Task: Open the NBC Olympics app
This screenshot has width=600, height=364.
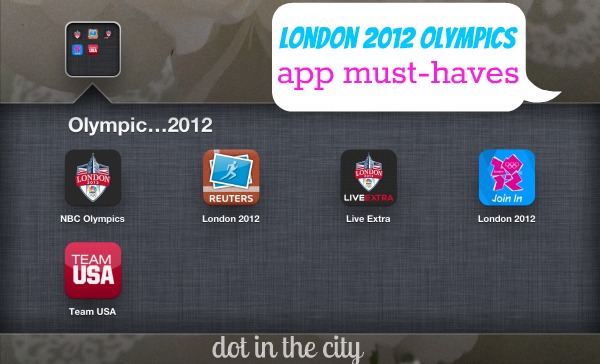Action: click(93, 178)
